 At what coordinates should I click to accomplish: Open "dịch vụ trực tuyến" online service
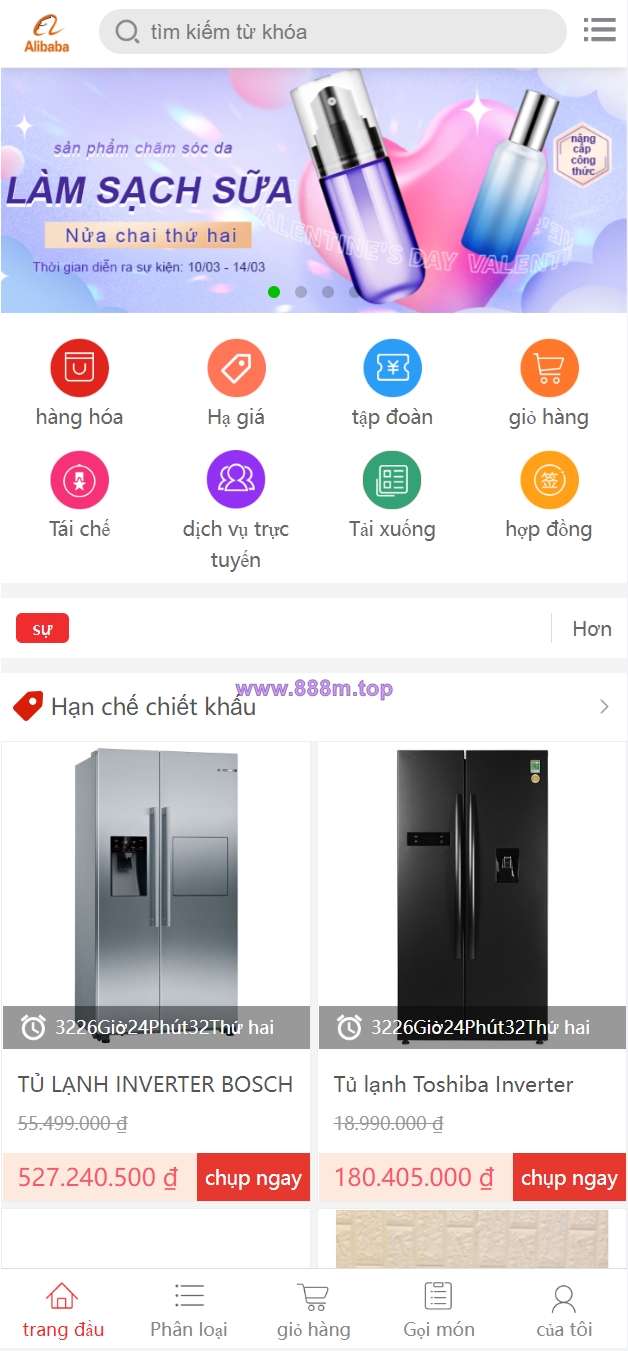(x=236, y=511)
